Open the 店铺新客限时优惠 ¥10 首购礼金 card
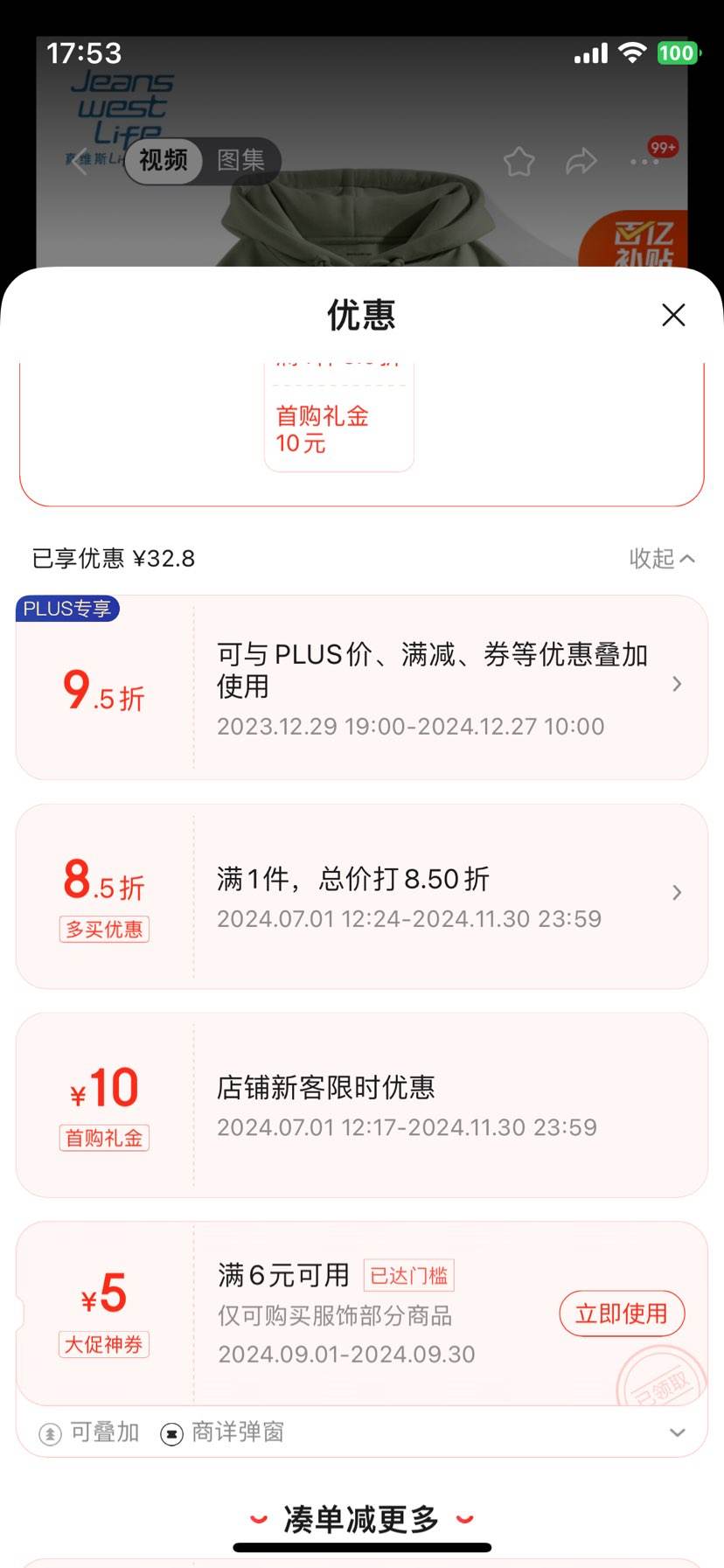The width and height of the screenshot is (724, 1568). [x=361, y=1105]
